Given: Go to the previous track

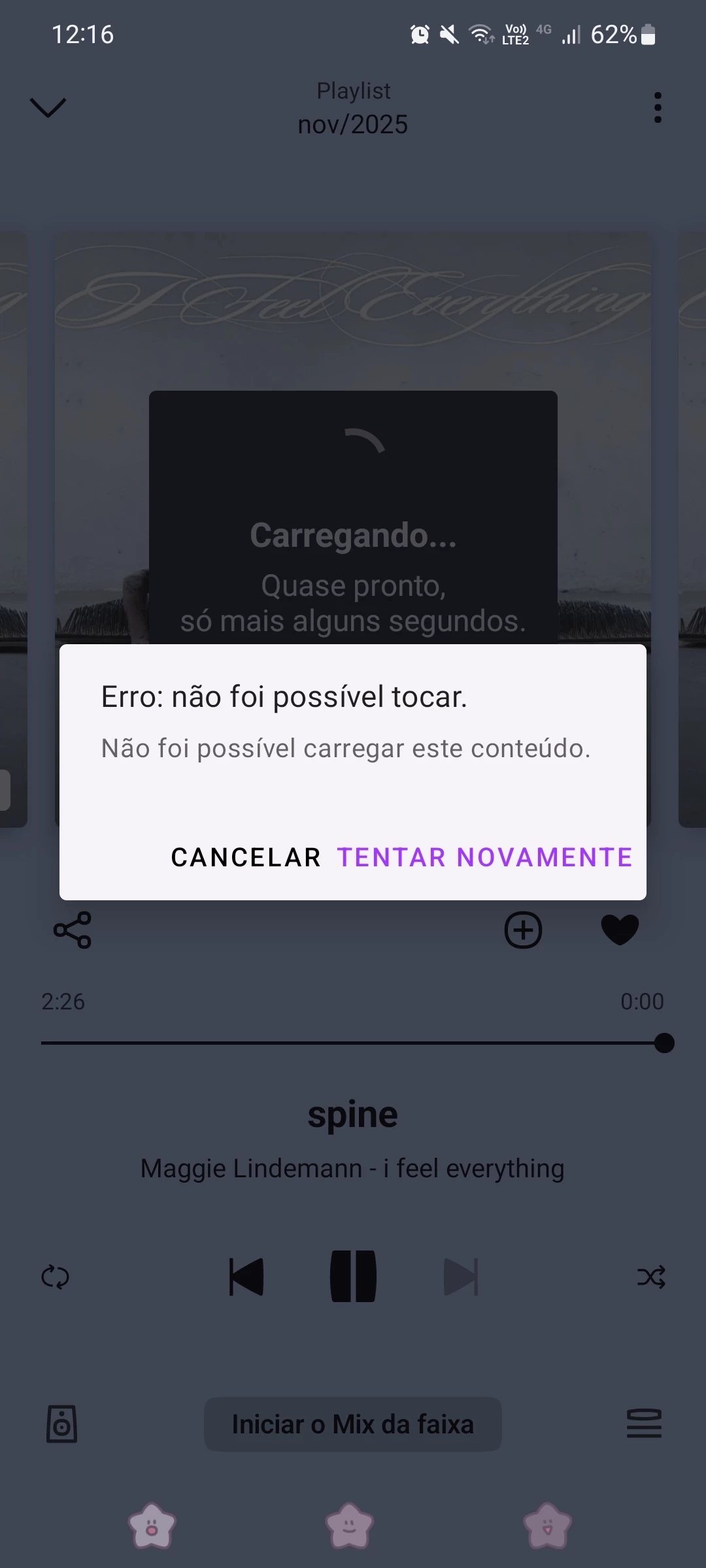Looking at the screenshot, I should [x=246, y=1277].
